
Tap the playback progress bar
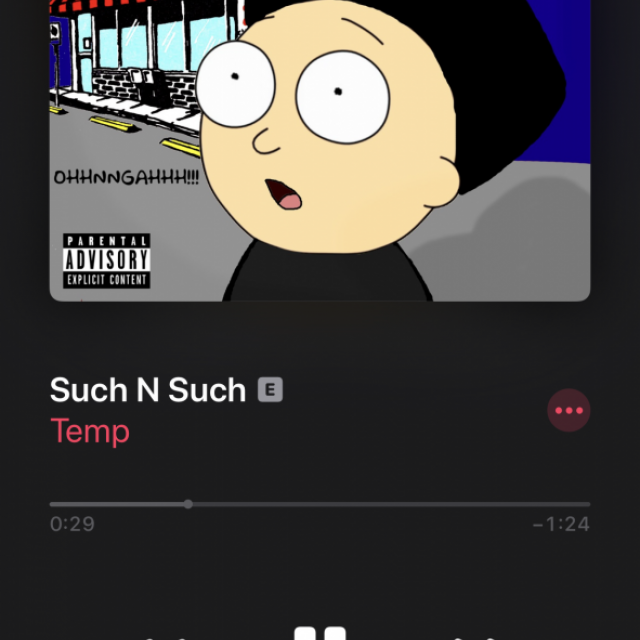[320, 504]
